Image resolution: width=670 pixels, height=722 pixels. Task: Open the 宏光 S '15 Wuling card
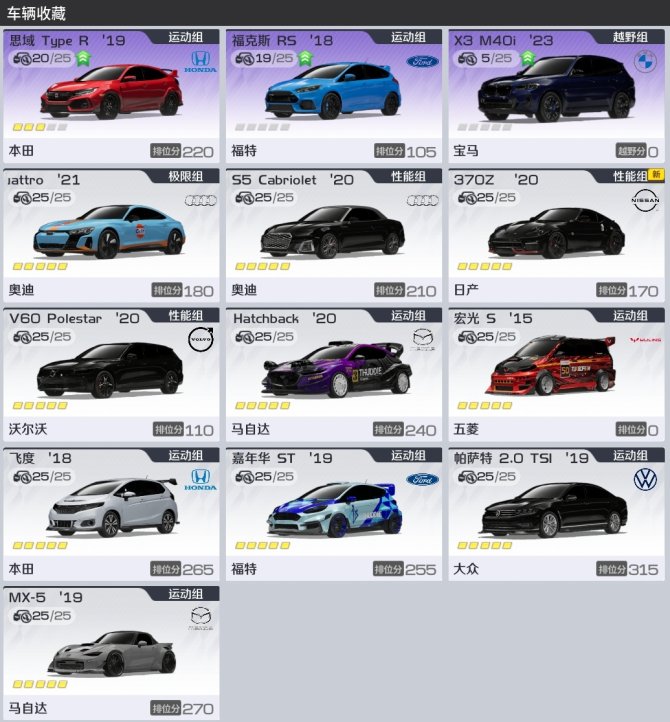[x=556, y=374]
